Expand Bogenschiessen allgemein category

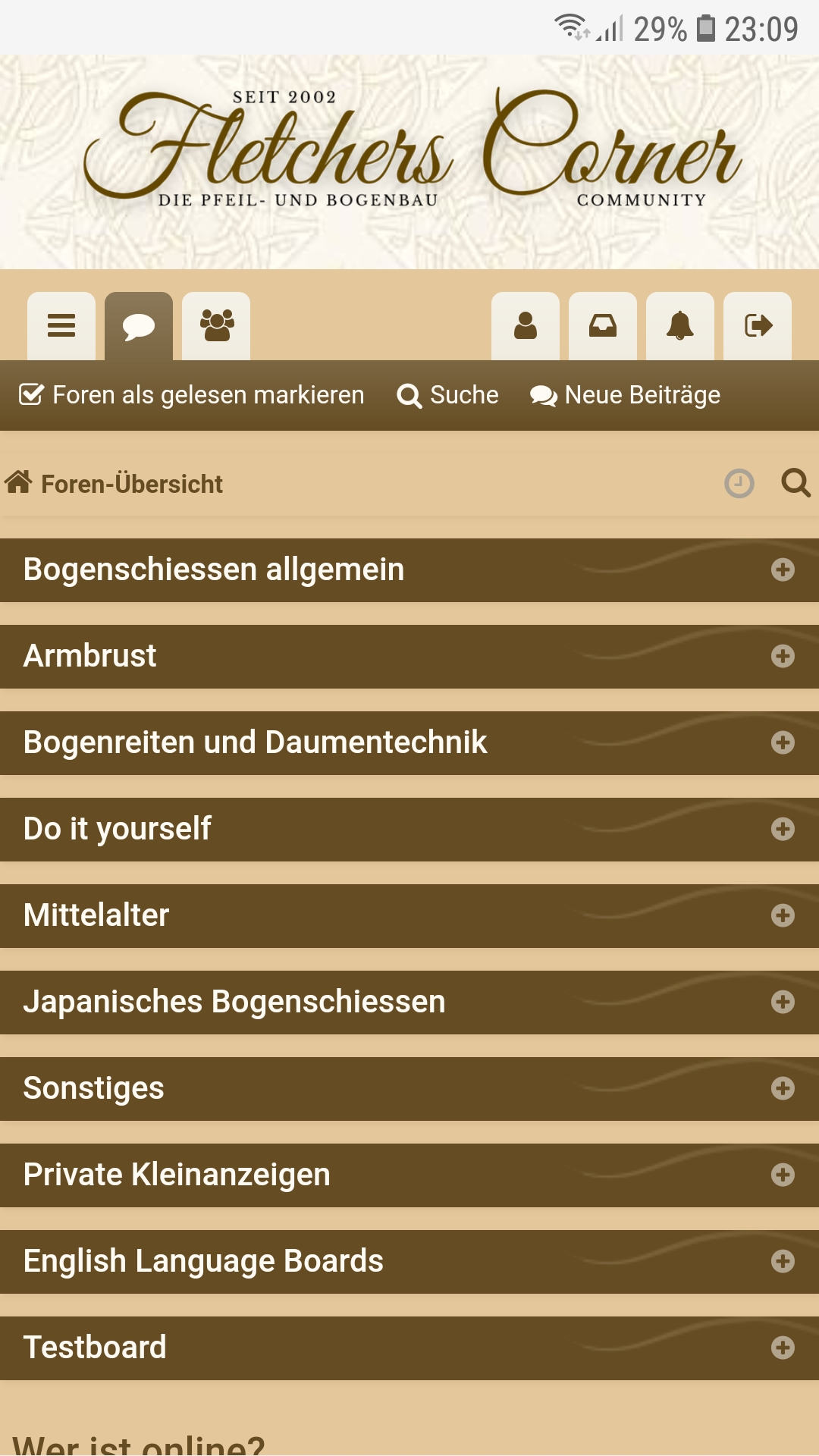(x=783, y=570)
